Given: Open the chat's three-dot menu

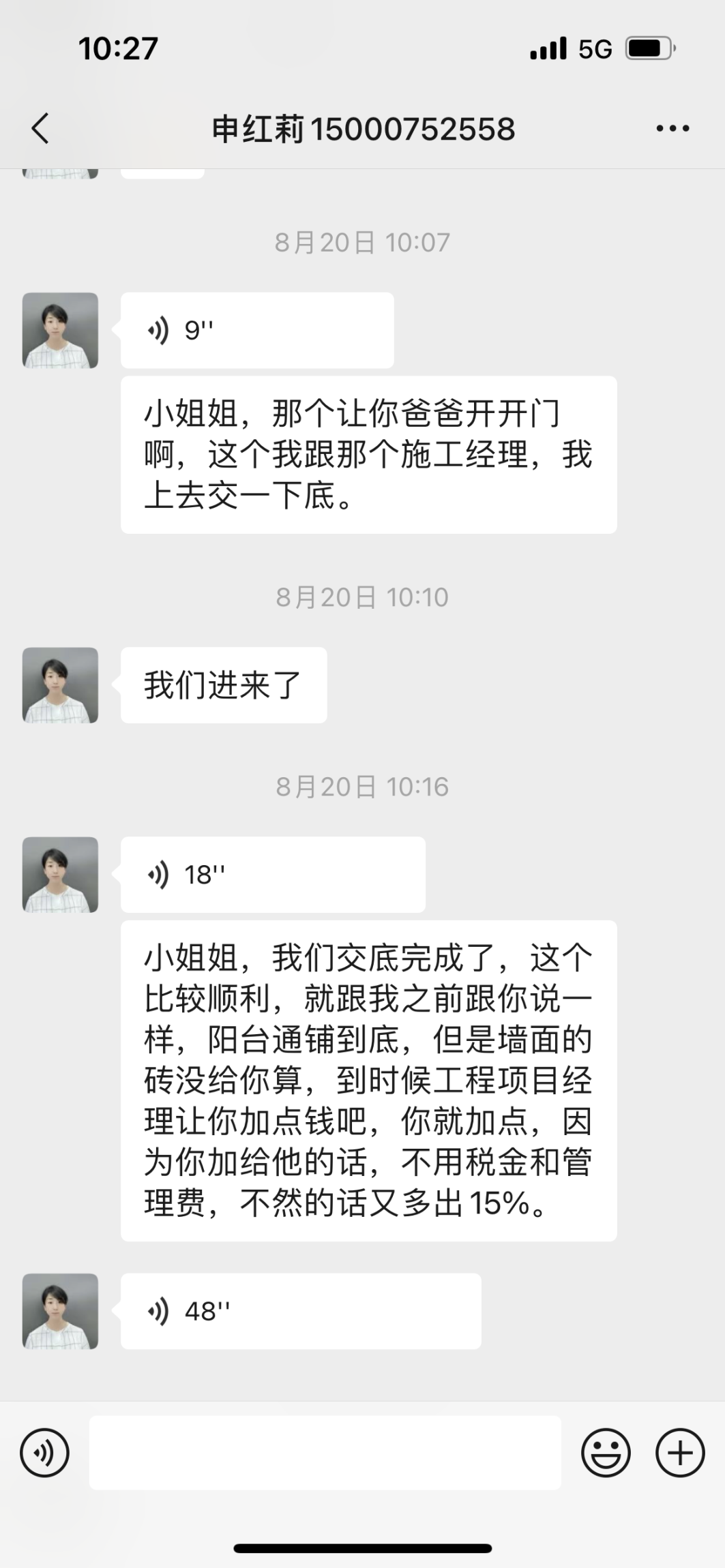Looking at the screenshot, I should click(x=672, y=128).
